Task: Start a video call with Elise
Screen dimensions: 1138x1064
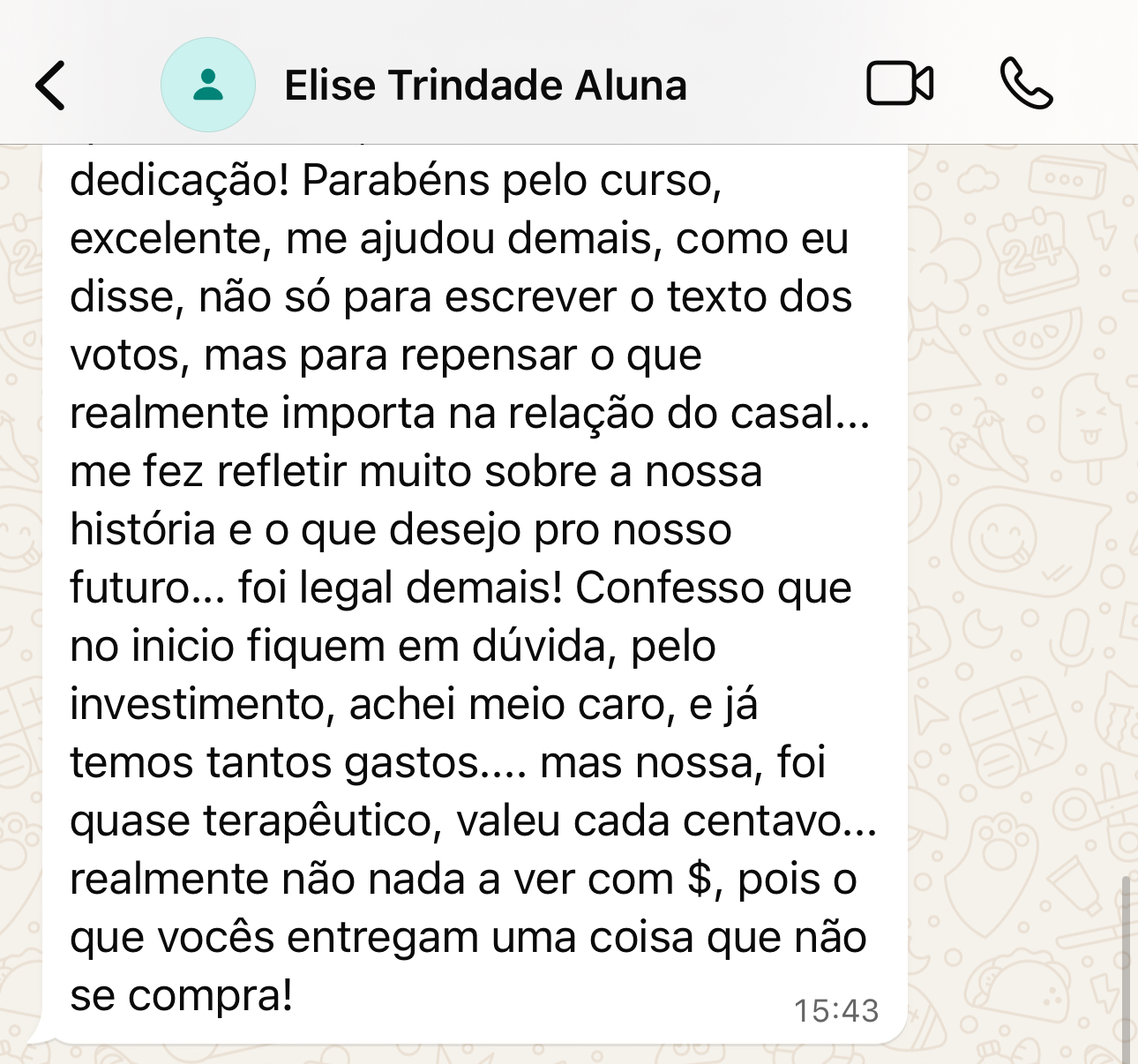Action: pyautogui.click(x=900, y=84)
